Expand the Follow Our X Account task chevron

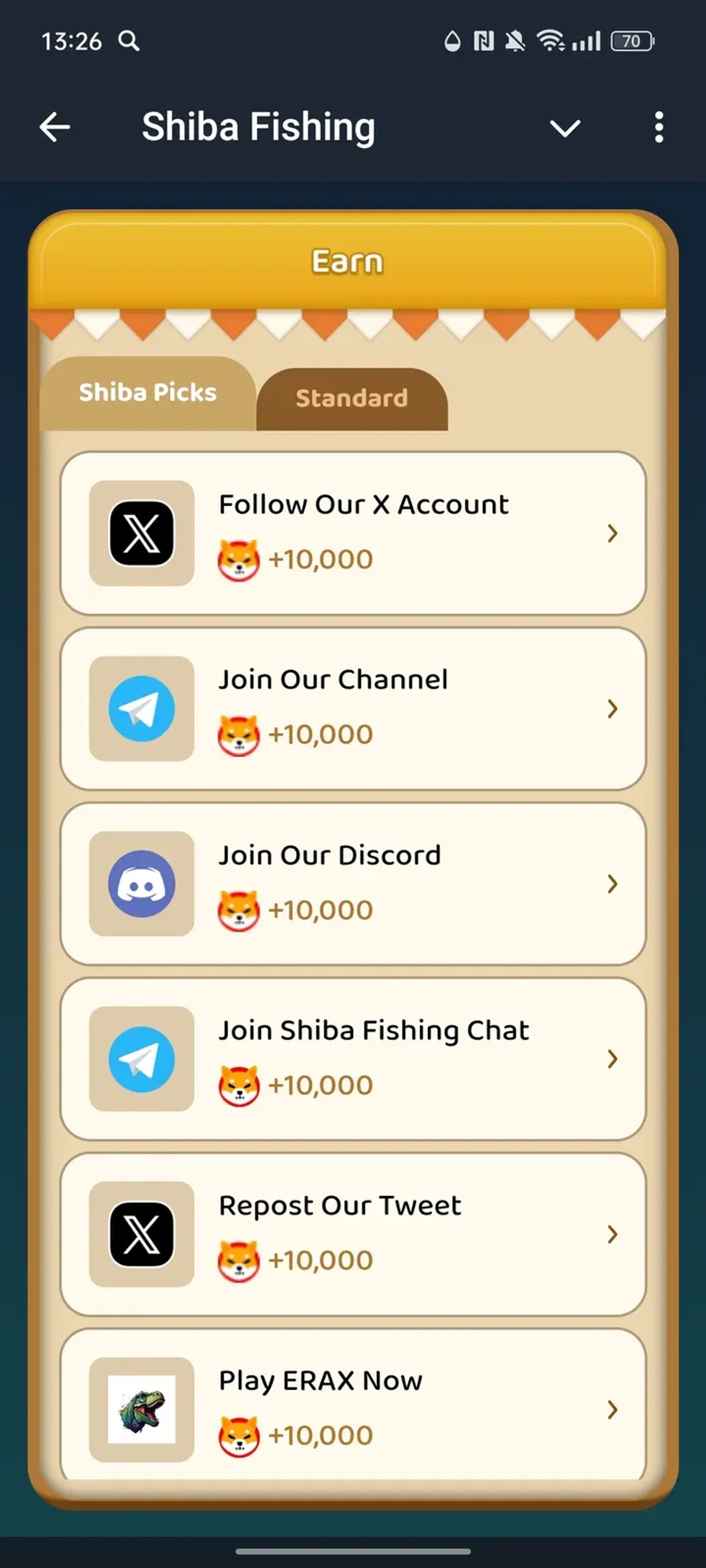coord(613,534)
